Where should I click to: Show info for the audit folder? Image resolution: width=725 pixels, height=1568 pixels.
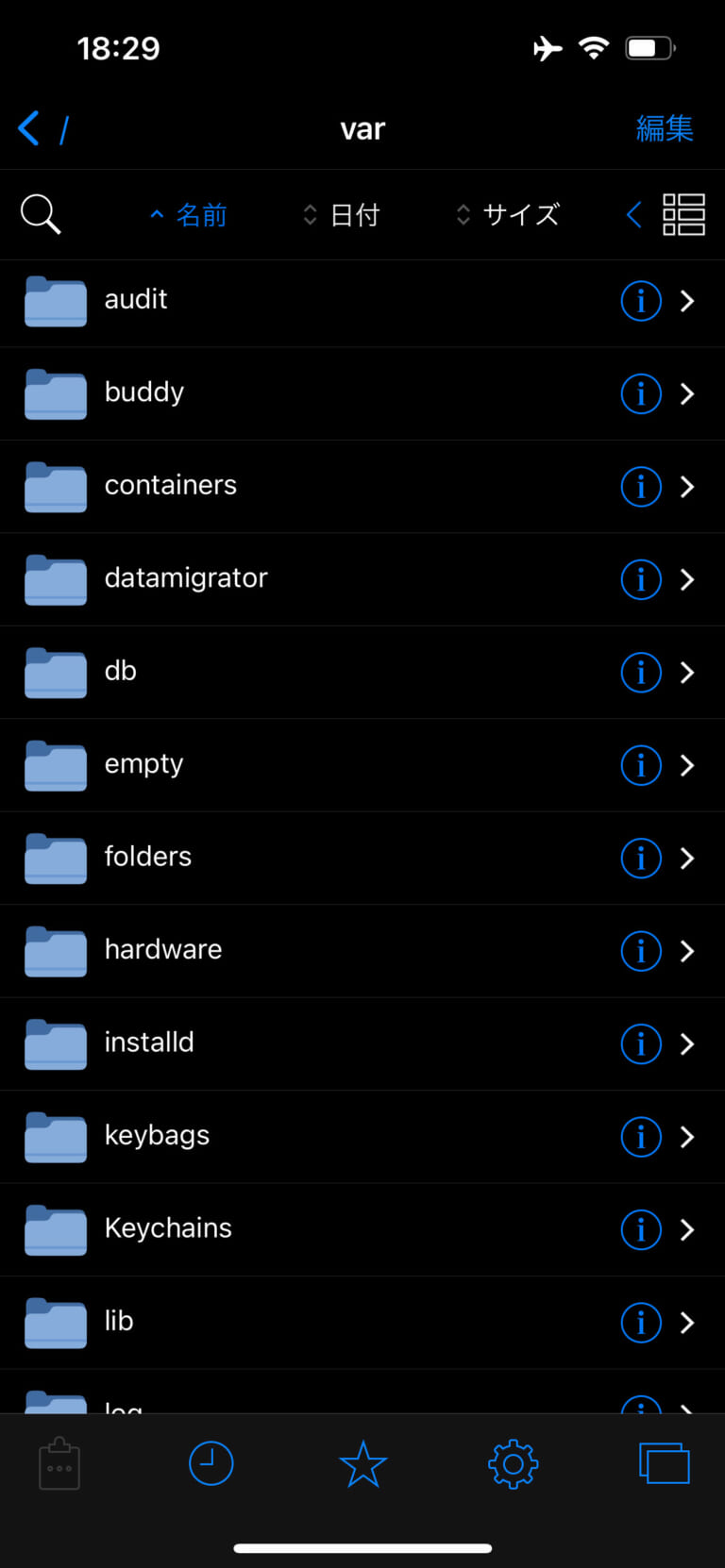pyautogui.click(x=641, y=300)
